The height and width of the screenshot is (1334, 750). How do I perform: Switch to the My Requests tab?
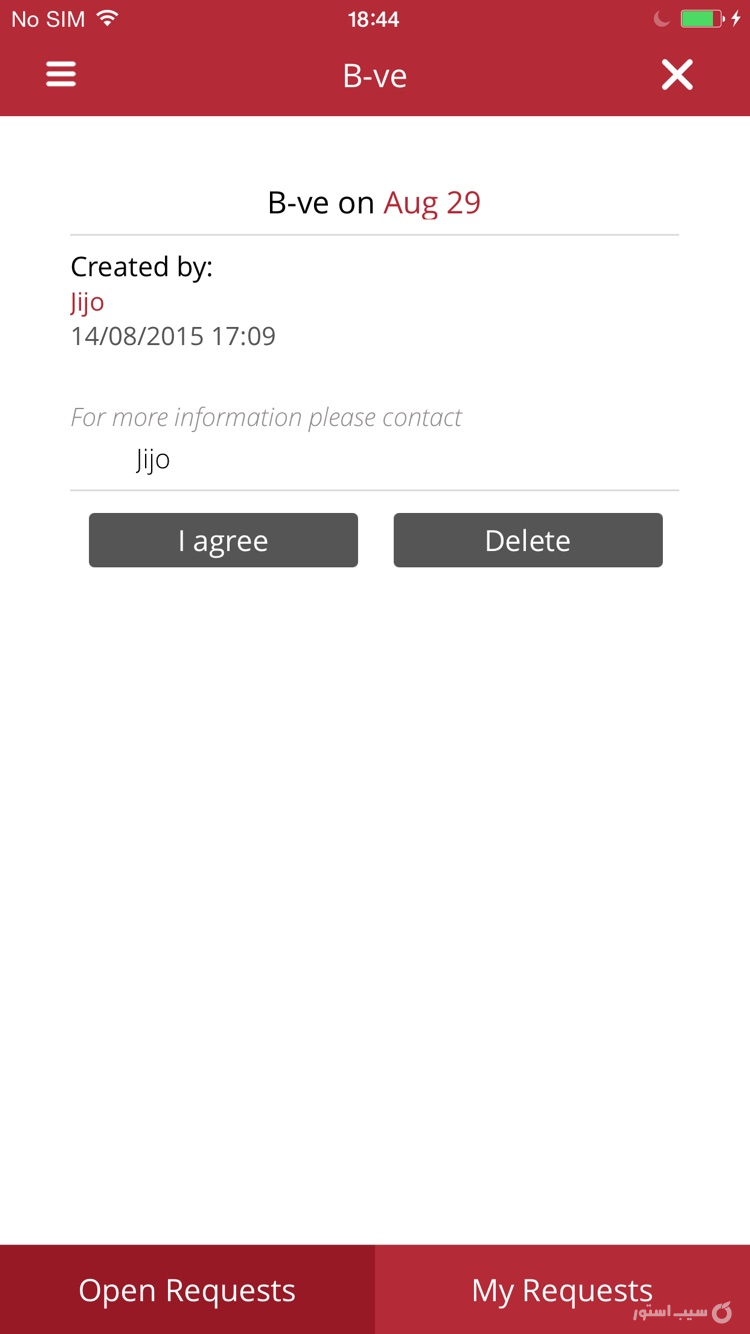coord(561,1290)
